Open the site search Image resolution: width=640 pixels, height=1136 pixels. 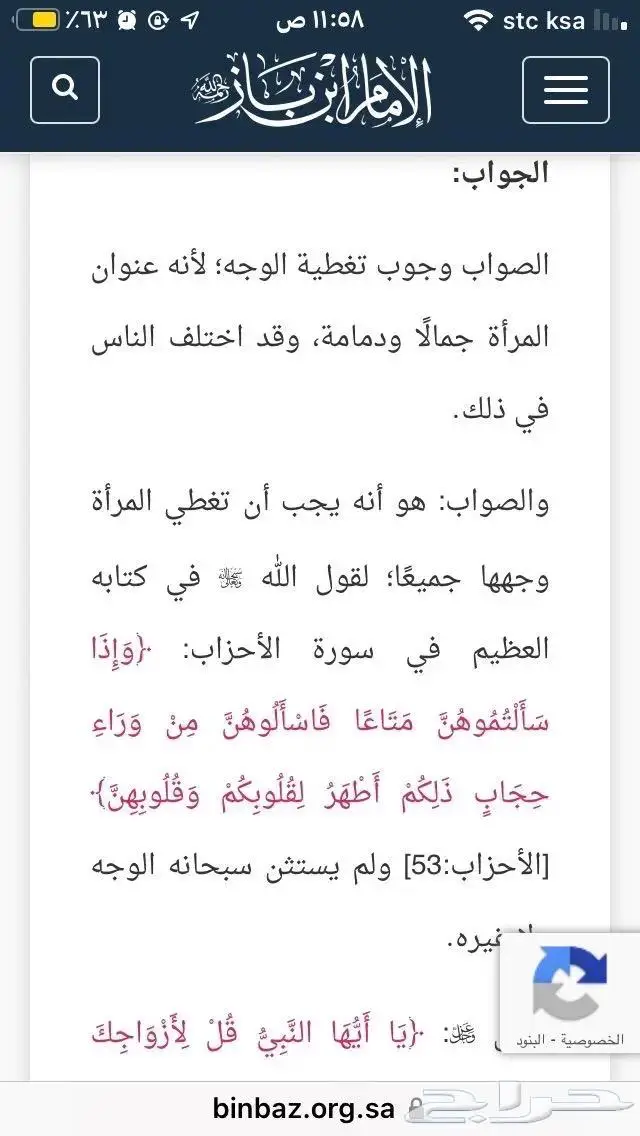65,90
